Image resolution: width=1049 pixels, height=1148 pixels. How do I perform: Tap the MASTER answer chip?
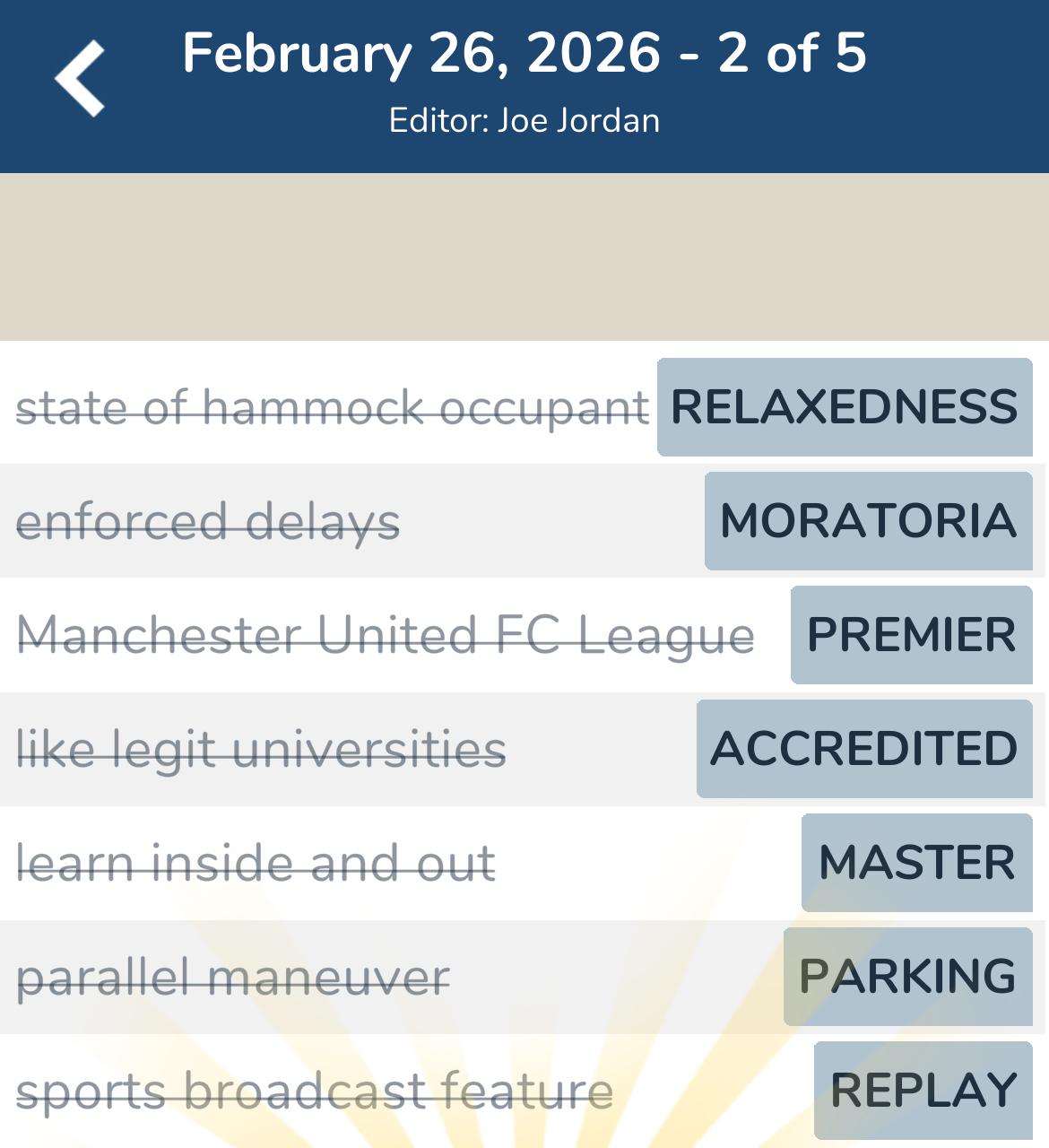coord(916,862)
